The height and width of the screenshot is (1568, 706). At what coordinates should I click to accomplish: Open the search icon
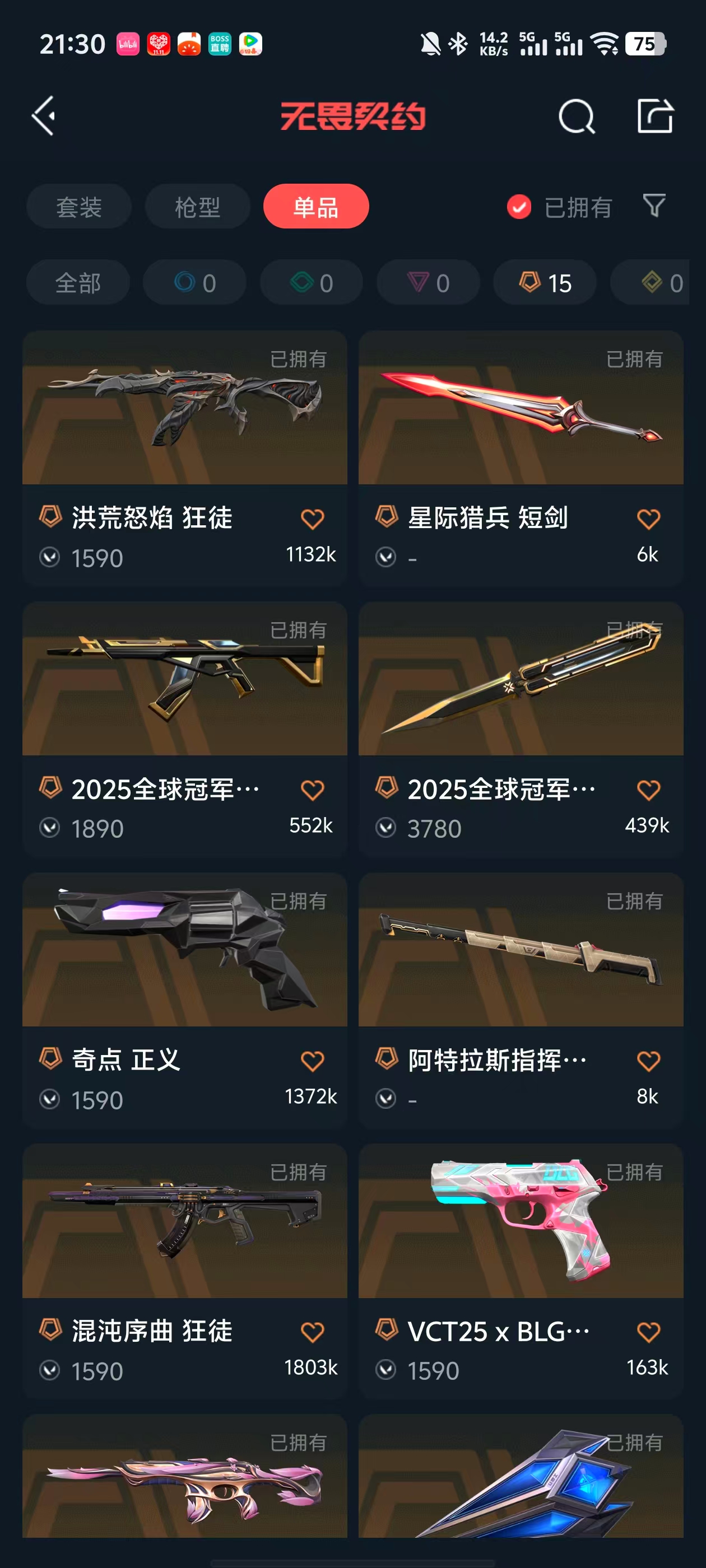575,116
